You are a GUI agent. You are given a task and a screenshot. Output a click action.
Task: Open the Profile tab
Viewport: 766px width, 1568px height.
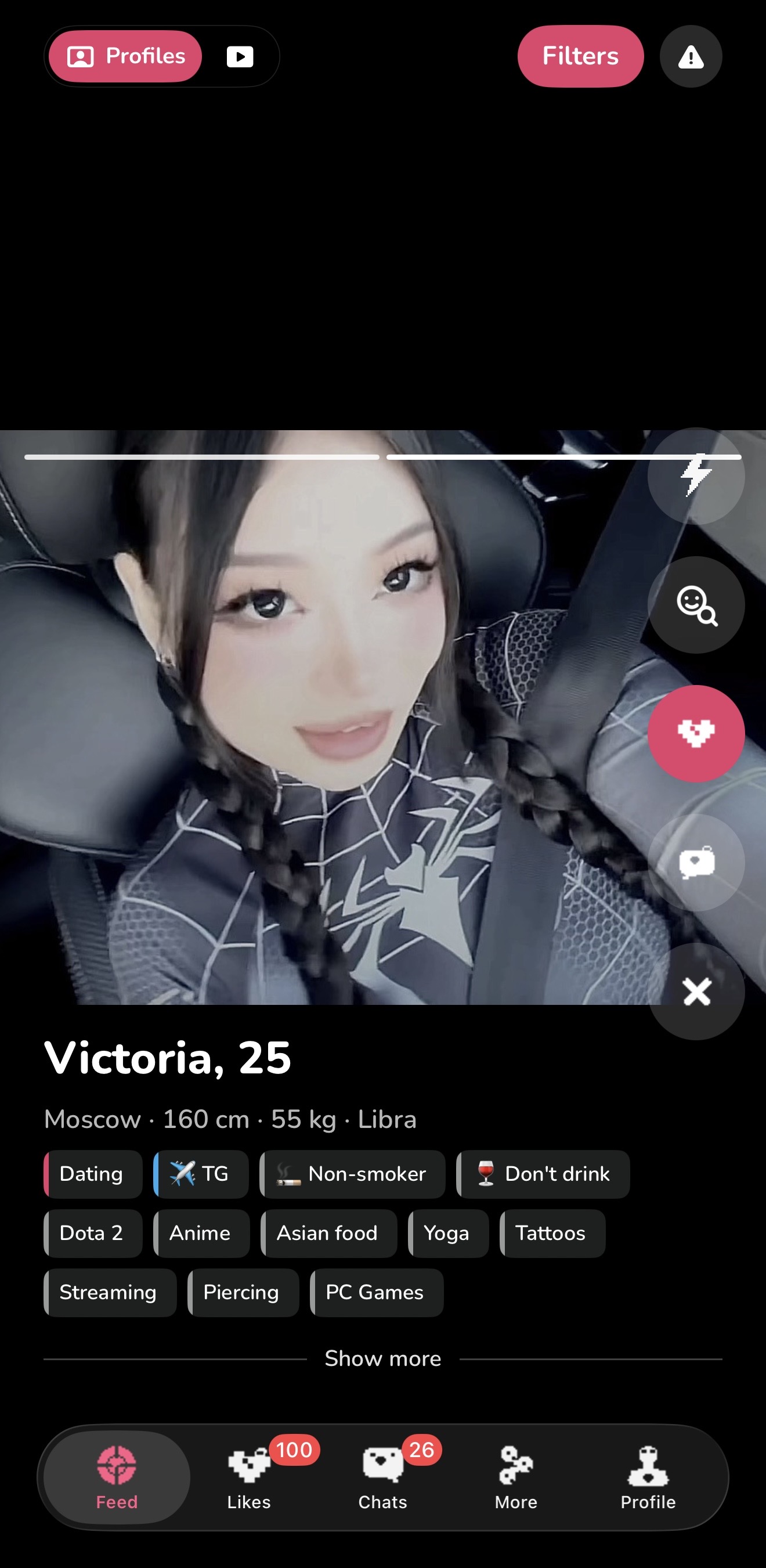[648, 1478]
